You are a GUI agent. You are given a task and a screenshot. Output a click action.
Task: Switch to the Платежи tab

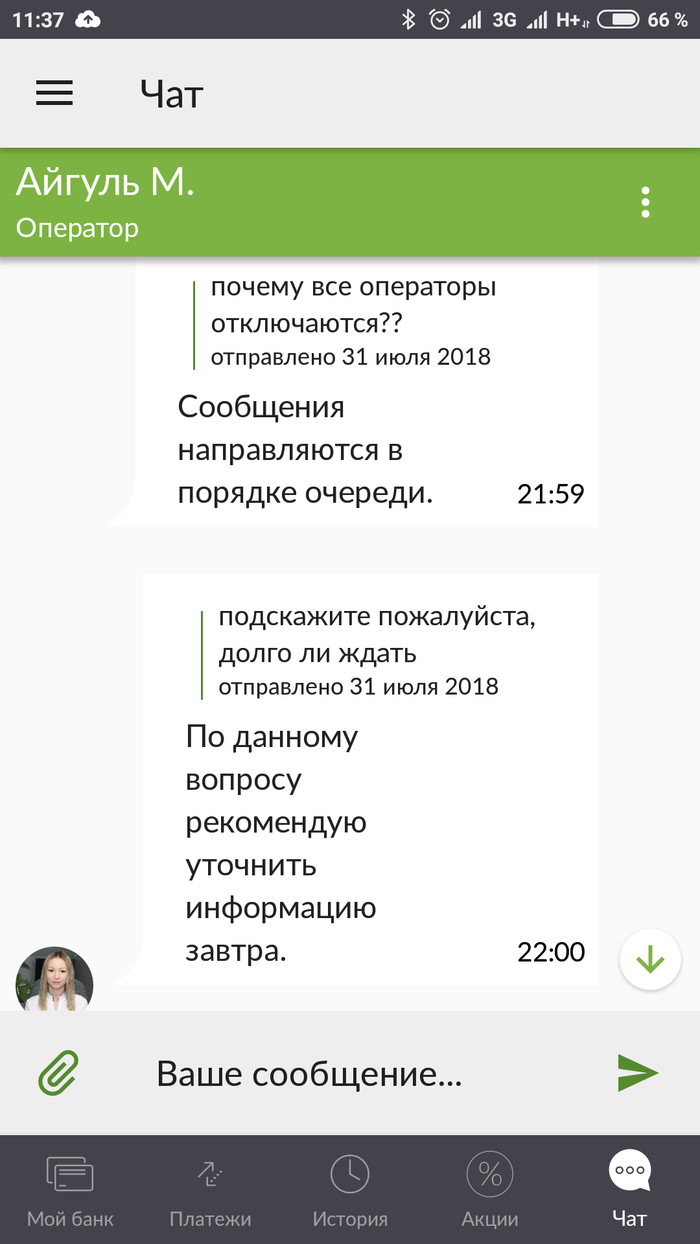[x=210, y=1190]
